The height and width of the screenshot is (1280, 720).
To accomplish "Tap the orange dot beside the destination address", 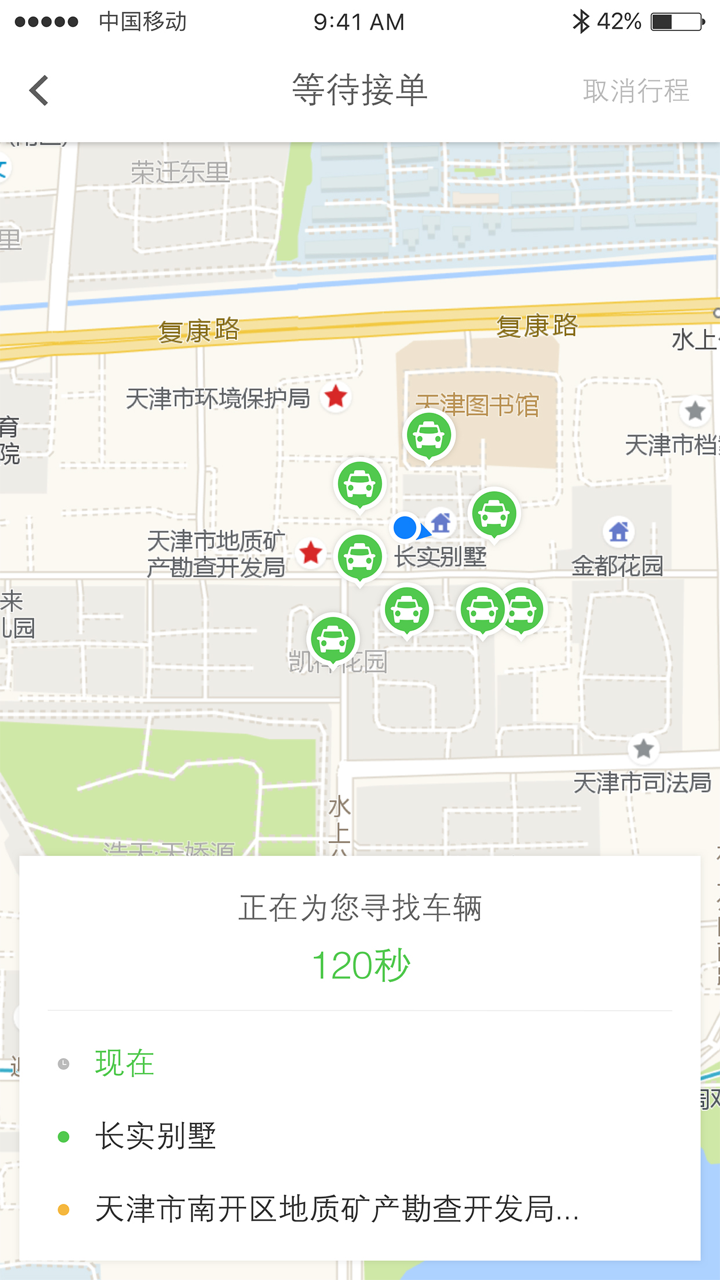I will 62,1210.
